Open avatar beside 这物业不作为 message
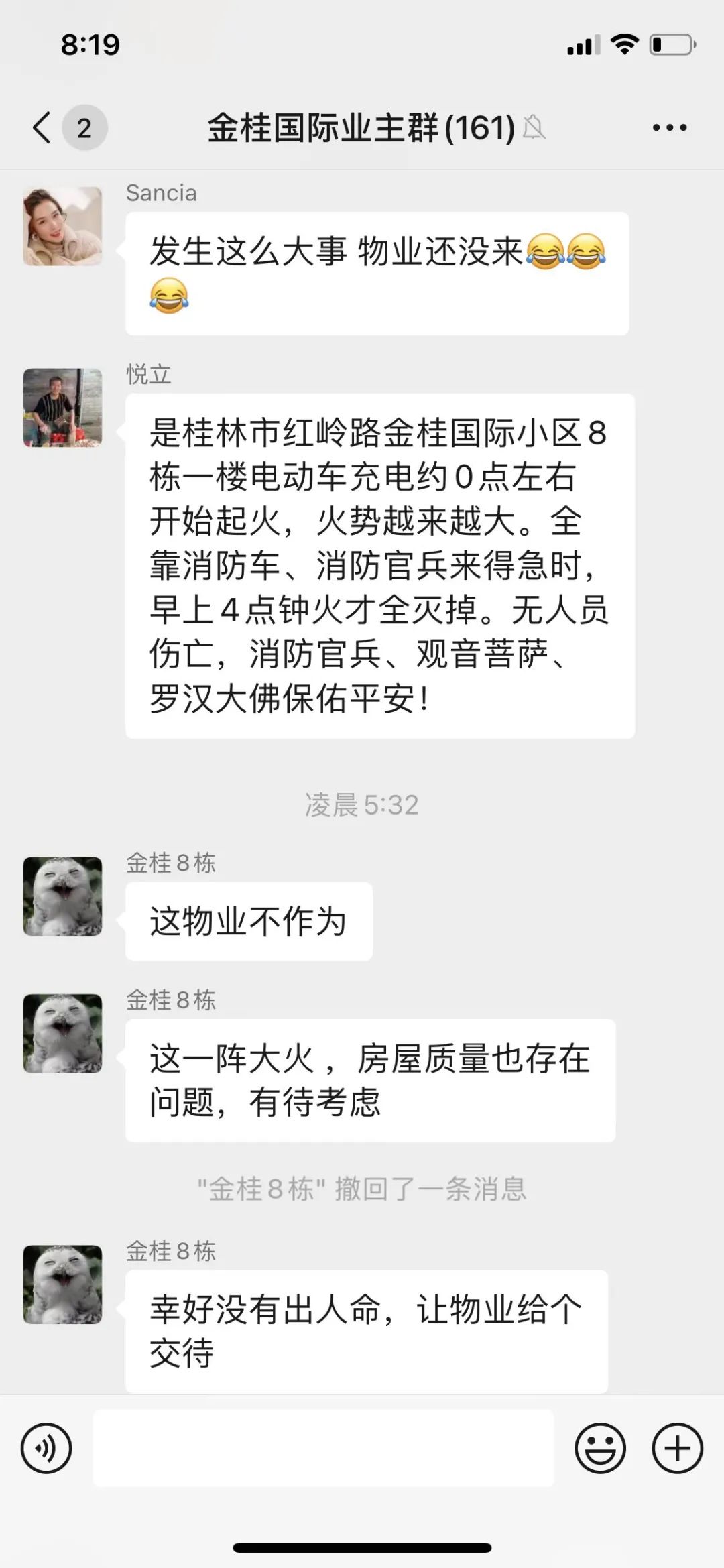 click(63, 896)
